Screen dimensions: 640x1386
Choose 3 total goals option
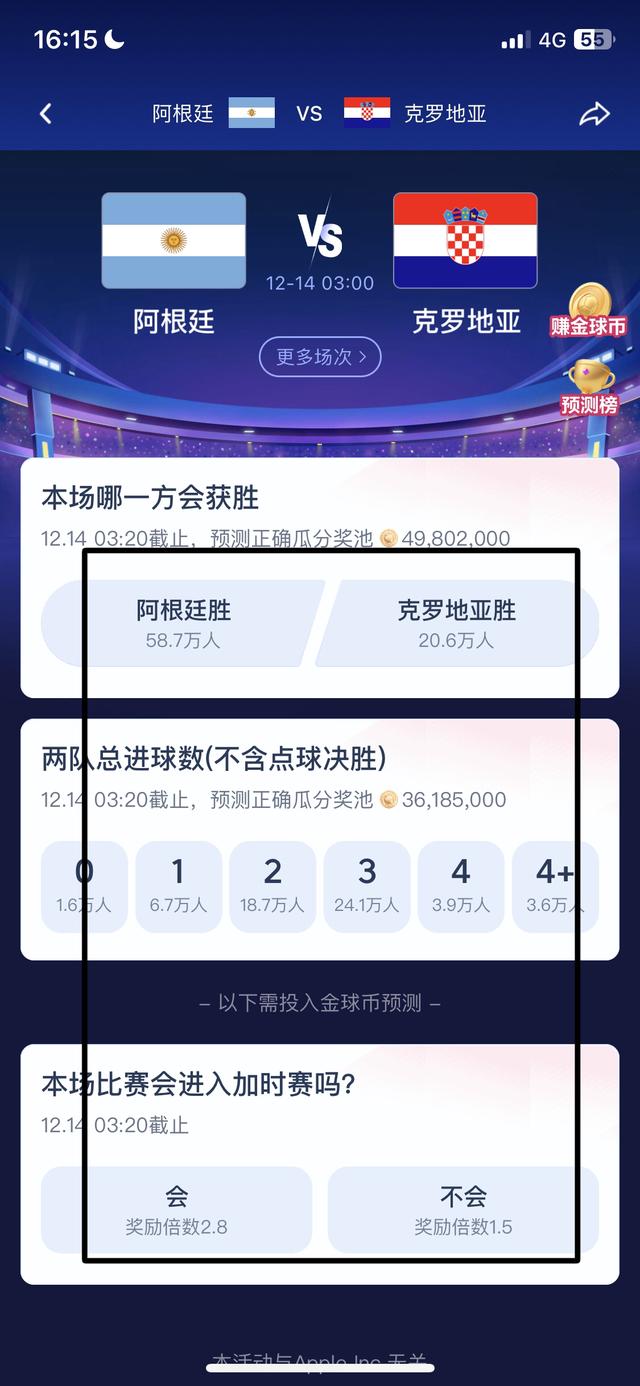tap(367, 886)
